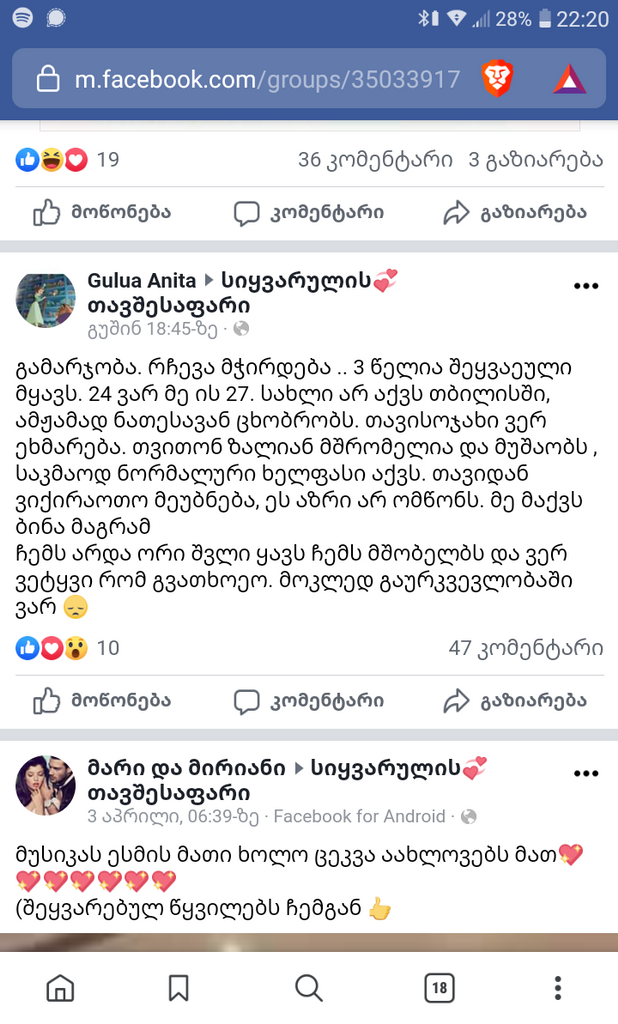618x1024 pixels.
Task: Open the tab switcher showing 18 tabs
Action: [438, 988]
